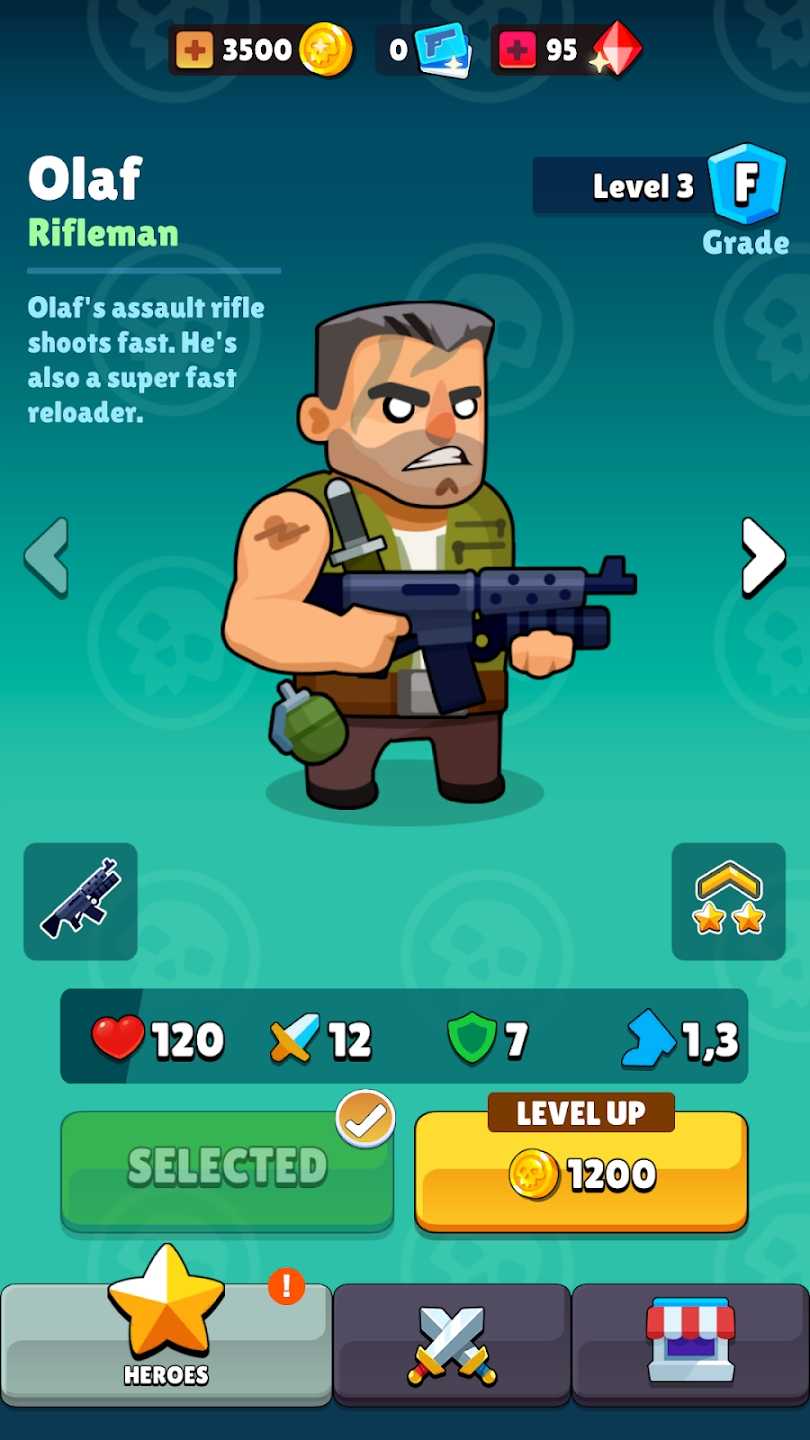Buy more red gems with the plus button
Screen dimensions: 810x1440
click(517, 50)
